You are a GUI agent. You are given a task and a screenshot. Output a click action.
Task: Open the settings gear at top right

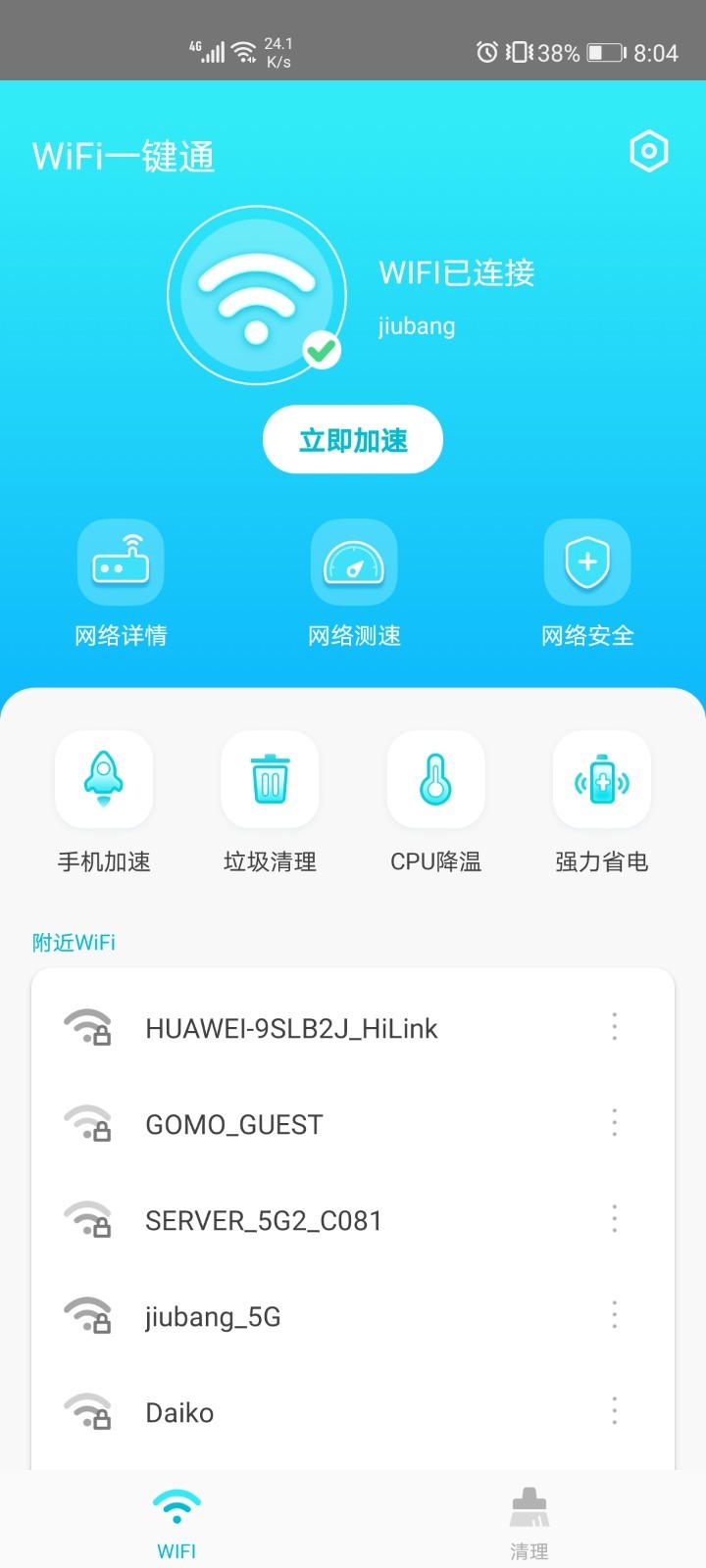click(x=649, y=152)
